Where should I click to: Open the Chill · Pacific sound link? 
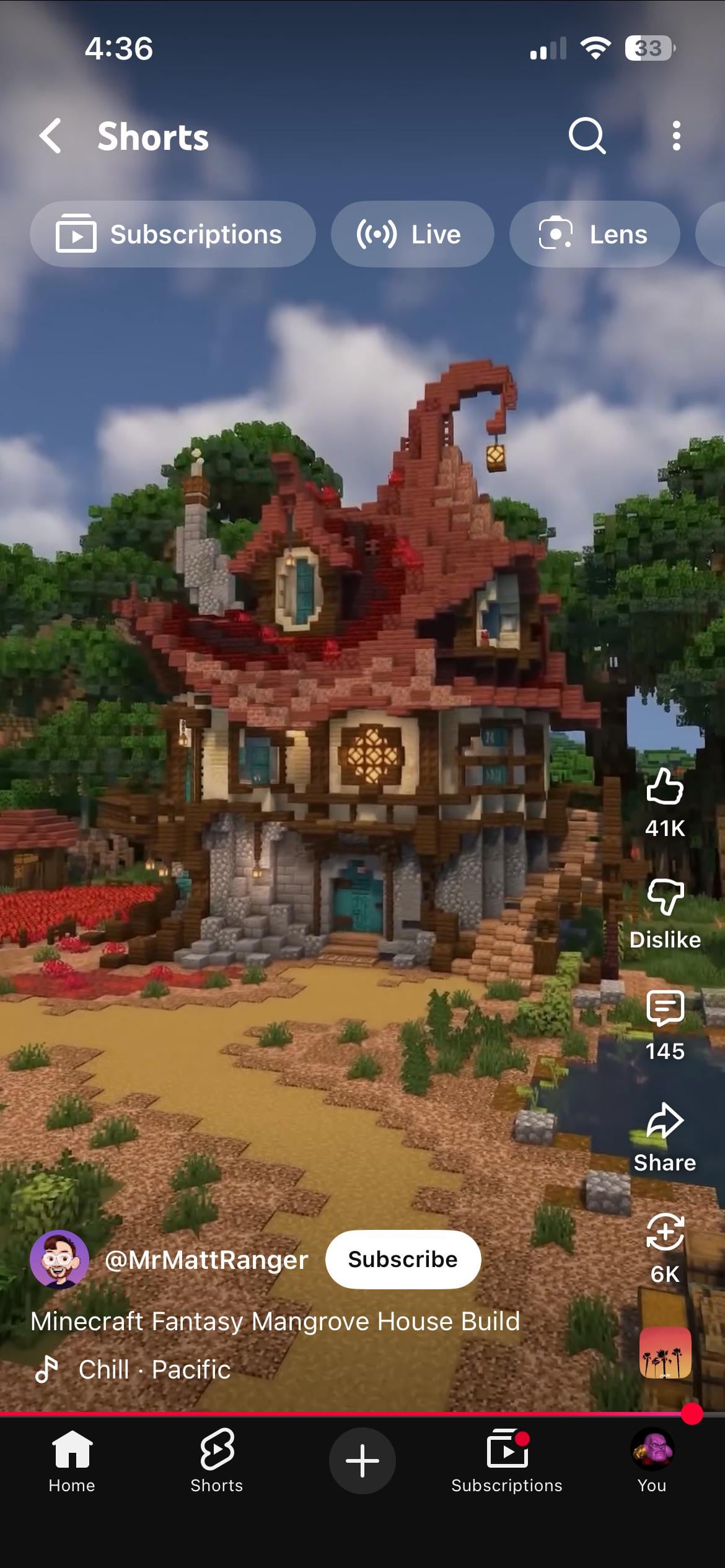pyautogui.click(x=154, y=1369)
